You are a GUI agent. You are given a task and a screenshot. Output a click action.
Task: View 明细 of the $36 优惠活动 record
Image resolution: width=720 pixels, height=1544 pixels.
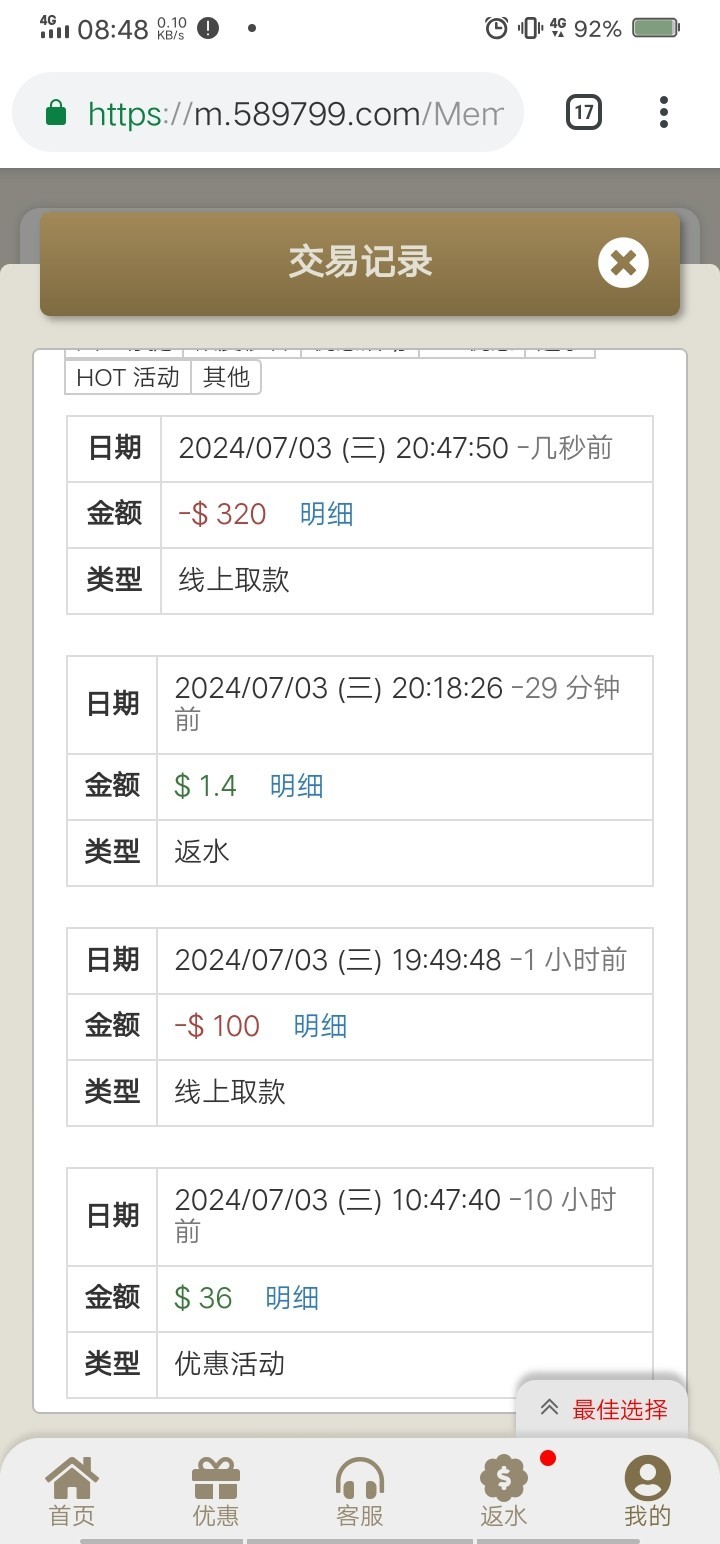[292, 1298]
